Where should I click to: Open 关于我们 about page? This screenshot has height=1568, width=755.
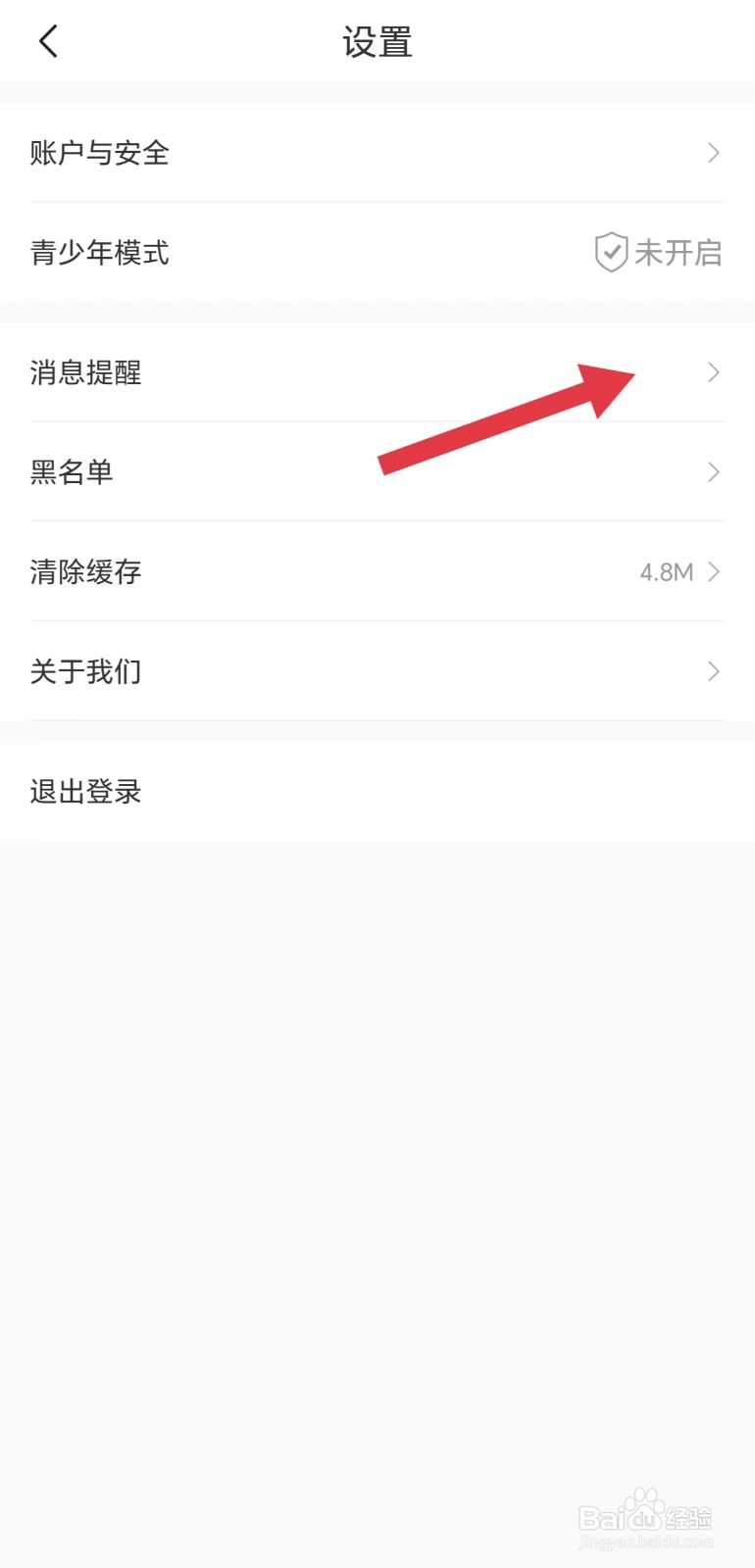click(x=85, y=671)
